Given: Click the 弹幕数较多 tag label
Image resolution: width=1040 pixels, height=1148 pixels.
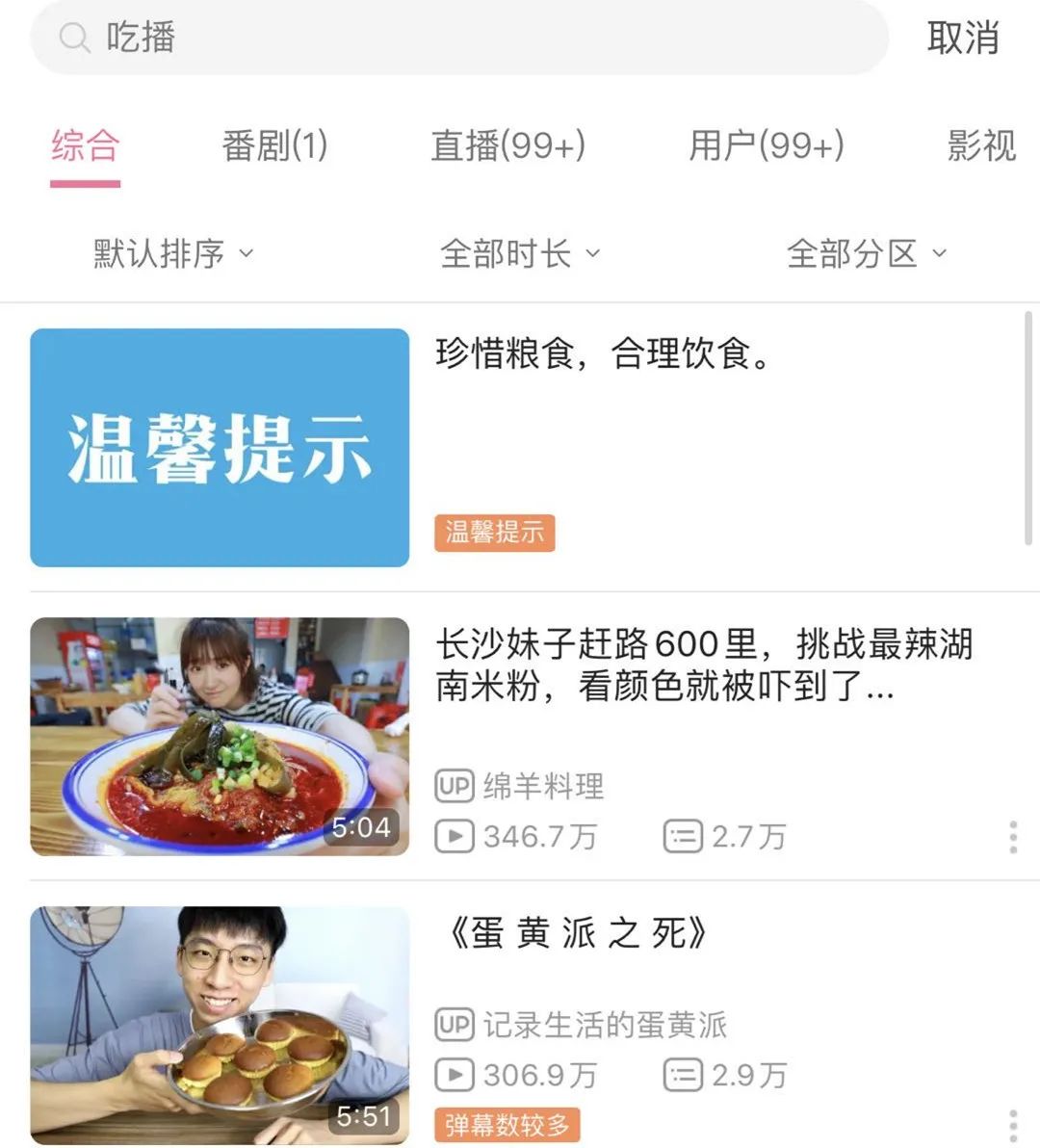Looking at the screenshot, I should coord(507,1123).
